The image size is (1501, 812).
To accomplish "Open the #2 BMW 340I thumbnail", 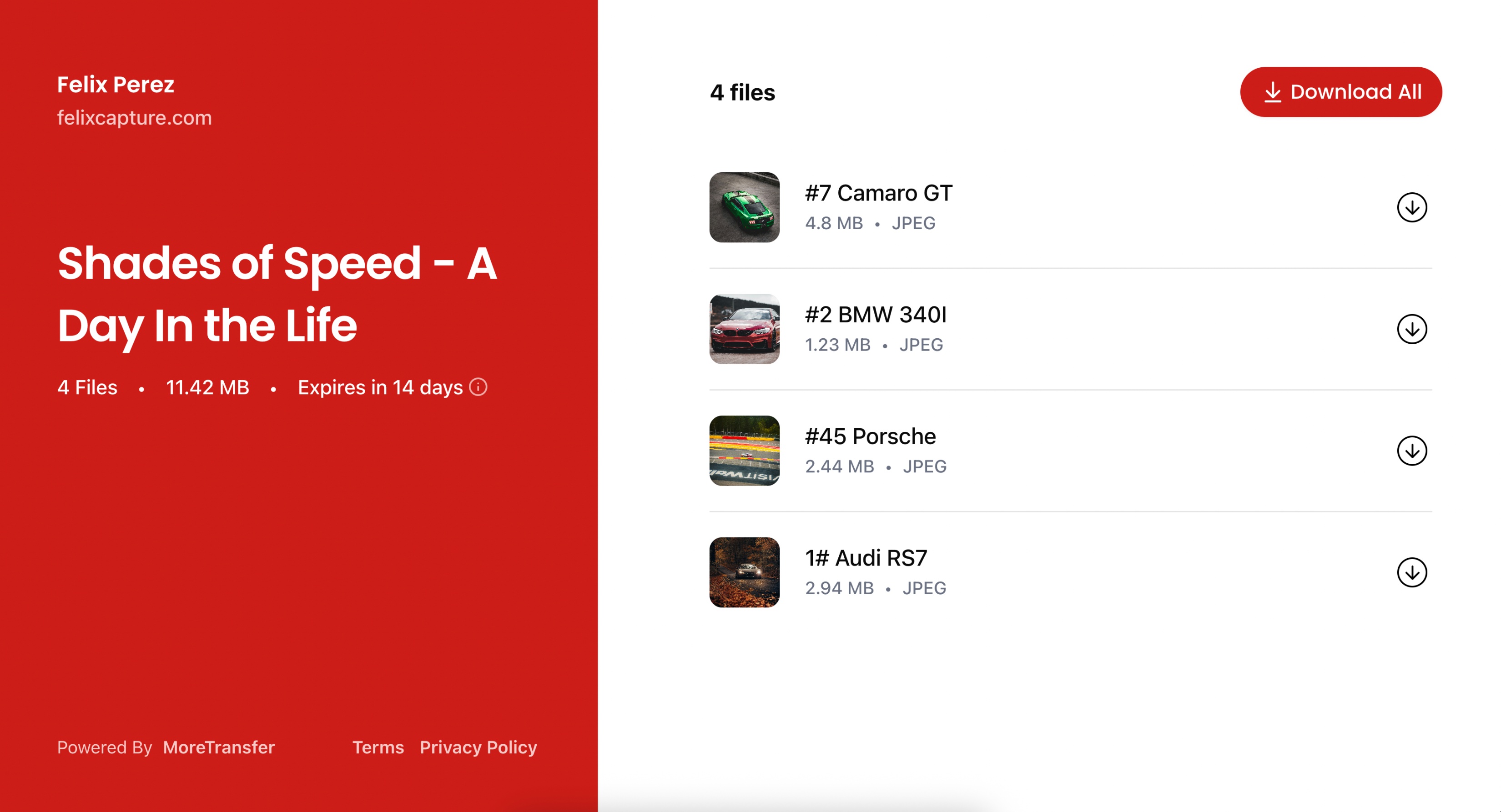I will pyautogui.click(x=744, y=329).
